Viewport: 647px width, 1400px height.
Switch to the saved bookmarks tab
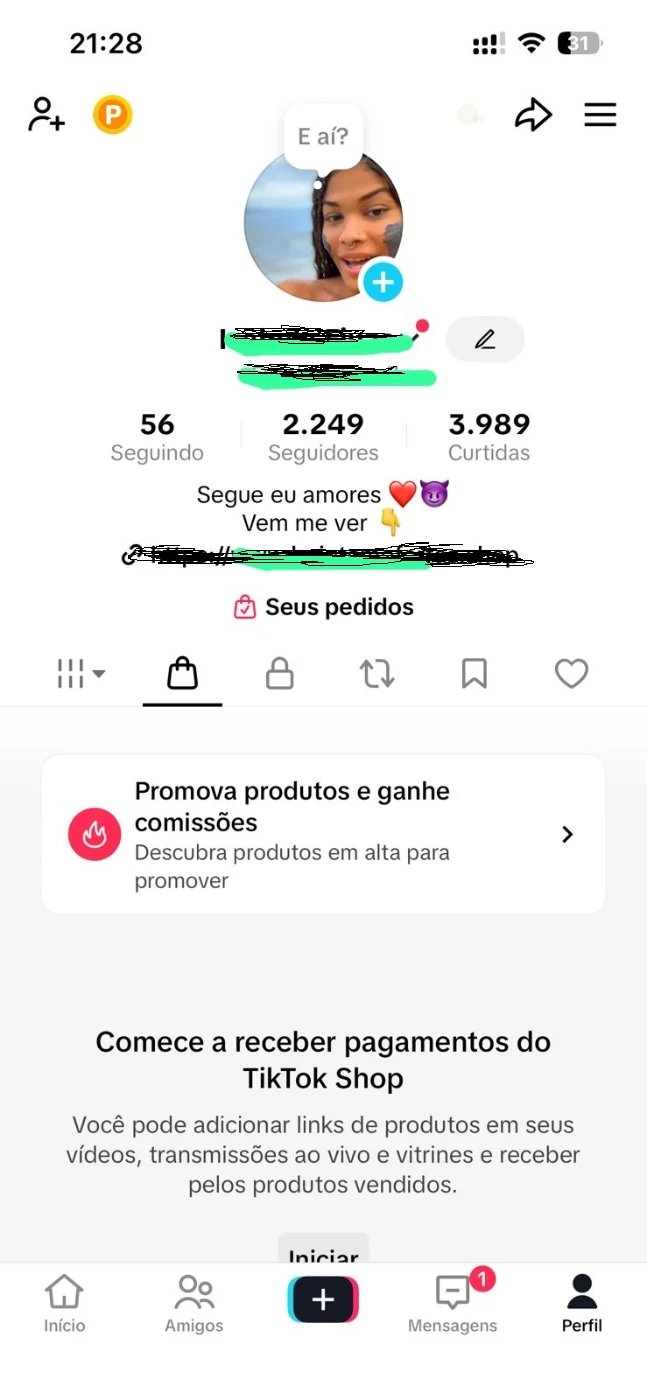tap(474, 675)
